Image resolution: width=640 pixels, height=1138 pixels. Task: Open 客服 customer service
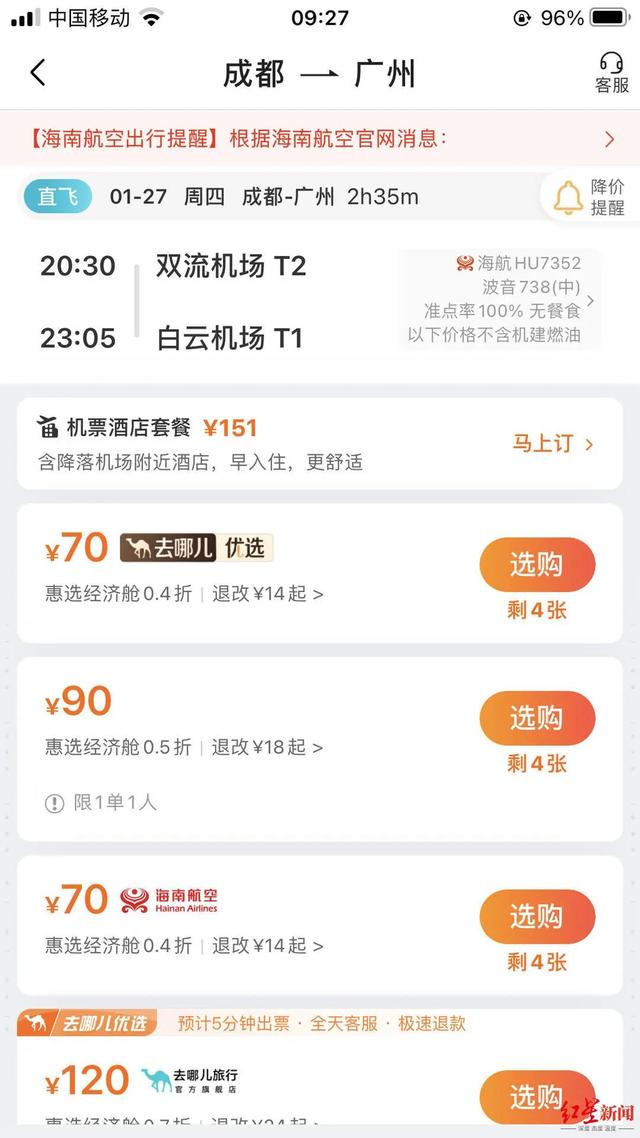click(x=611, y=73)
